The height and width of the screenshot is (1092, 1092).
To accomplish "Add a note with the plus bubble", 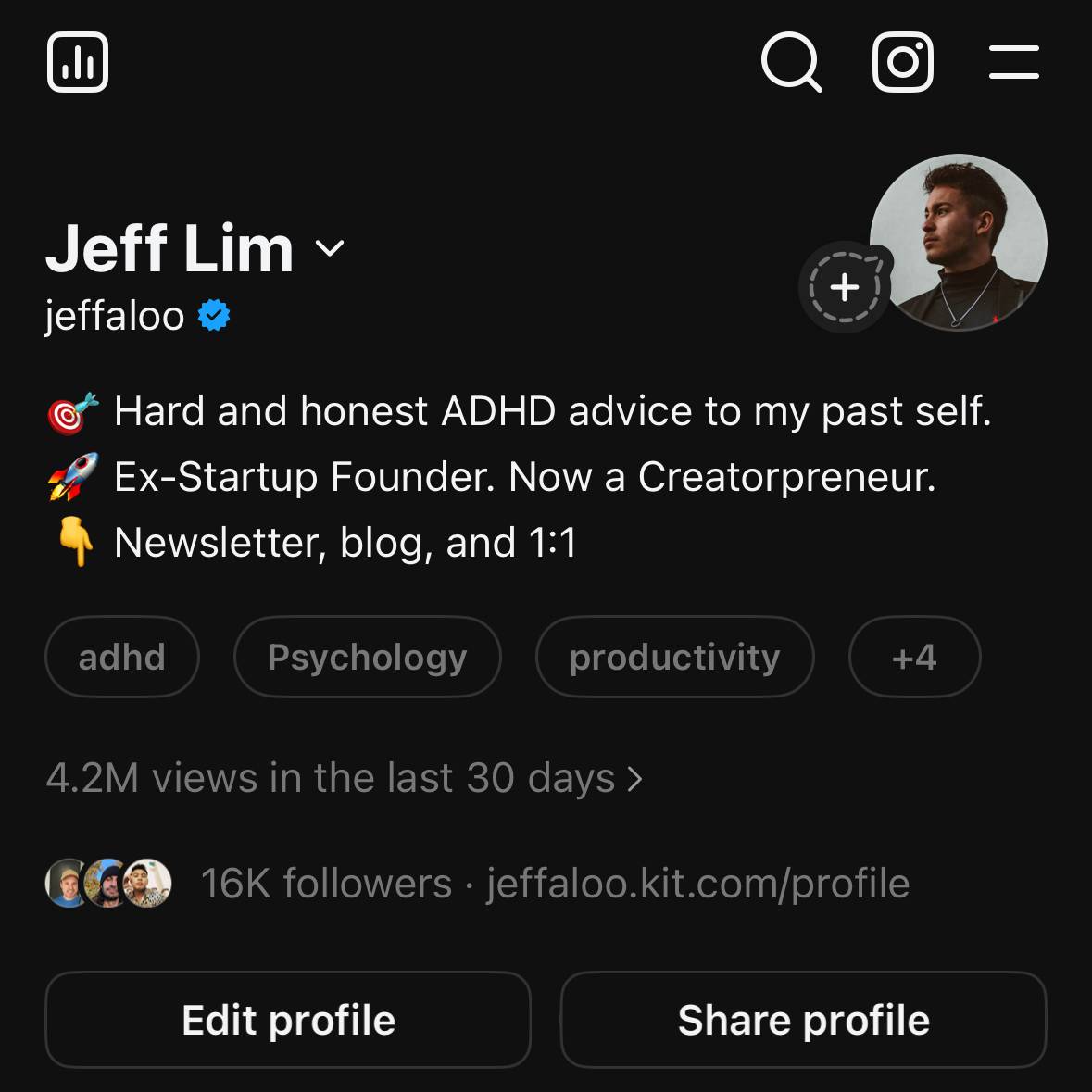I will click(844, 287).
